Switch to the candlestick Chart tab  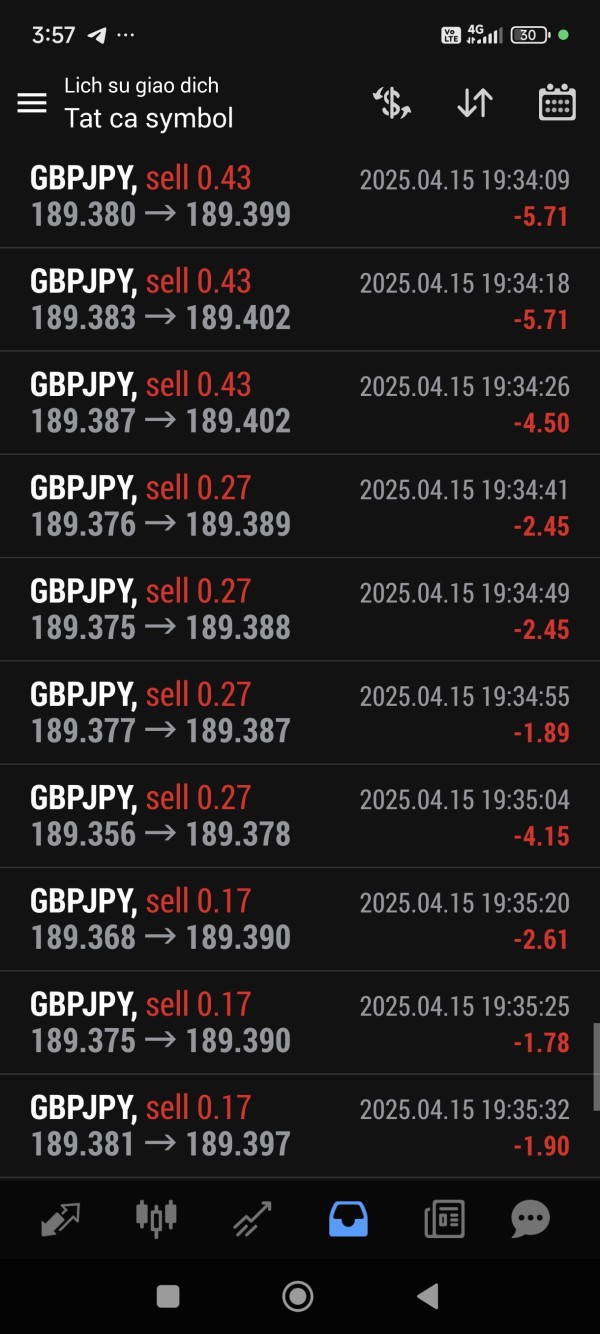tap(156, 1217)
